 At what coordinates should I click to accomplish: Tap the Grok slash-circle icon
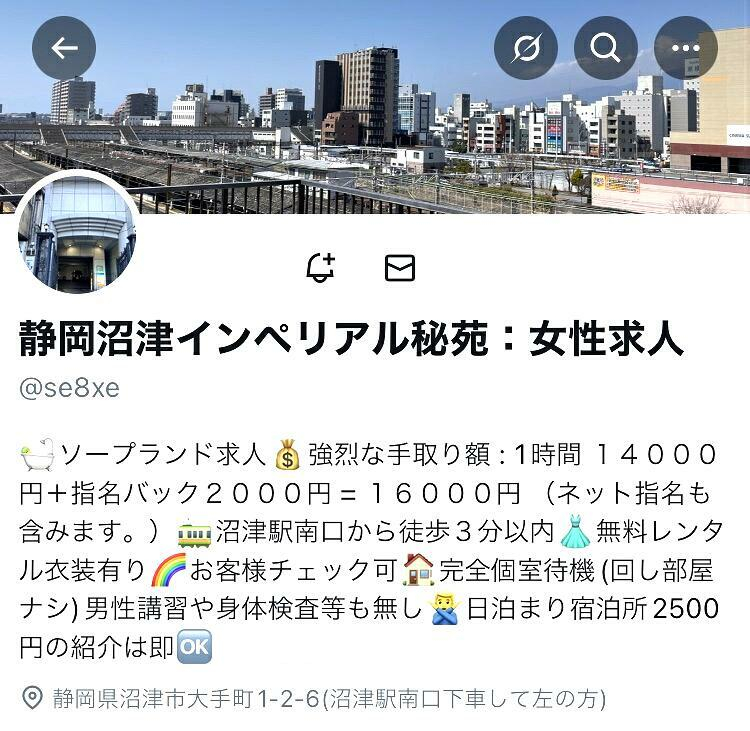pyautogui.click(x=526, y=48)
